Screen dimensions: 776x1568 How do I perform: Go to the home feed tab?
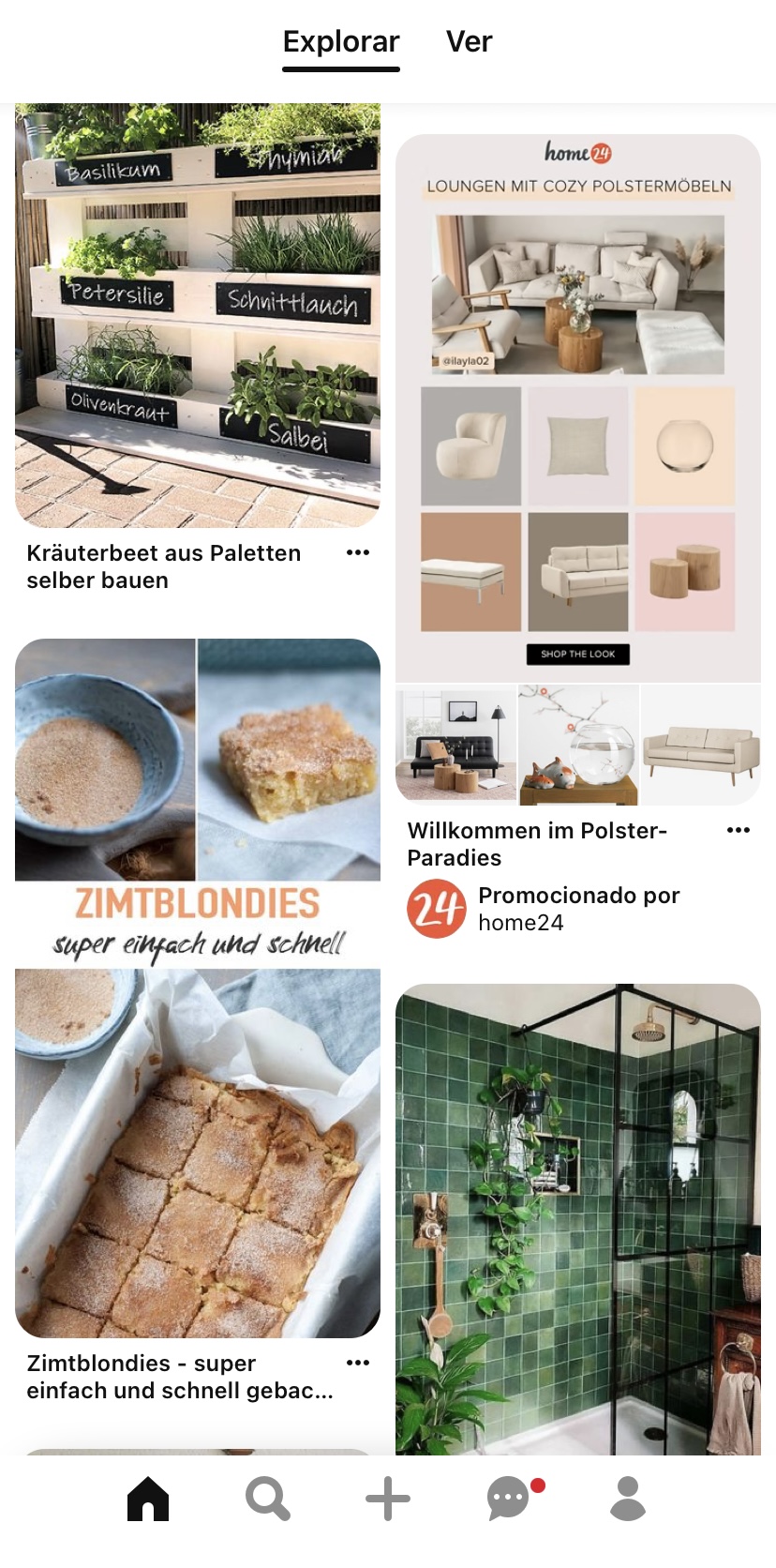[x=148, y=1499]
